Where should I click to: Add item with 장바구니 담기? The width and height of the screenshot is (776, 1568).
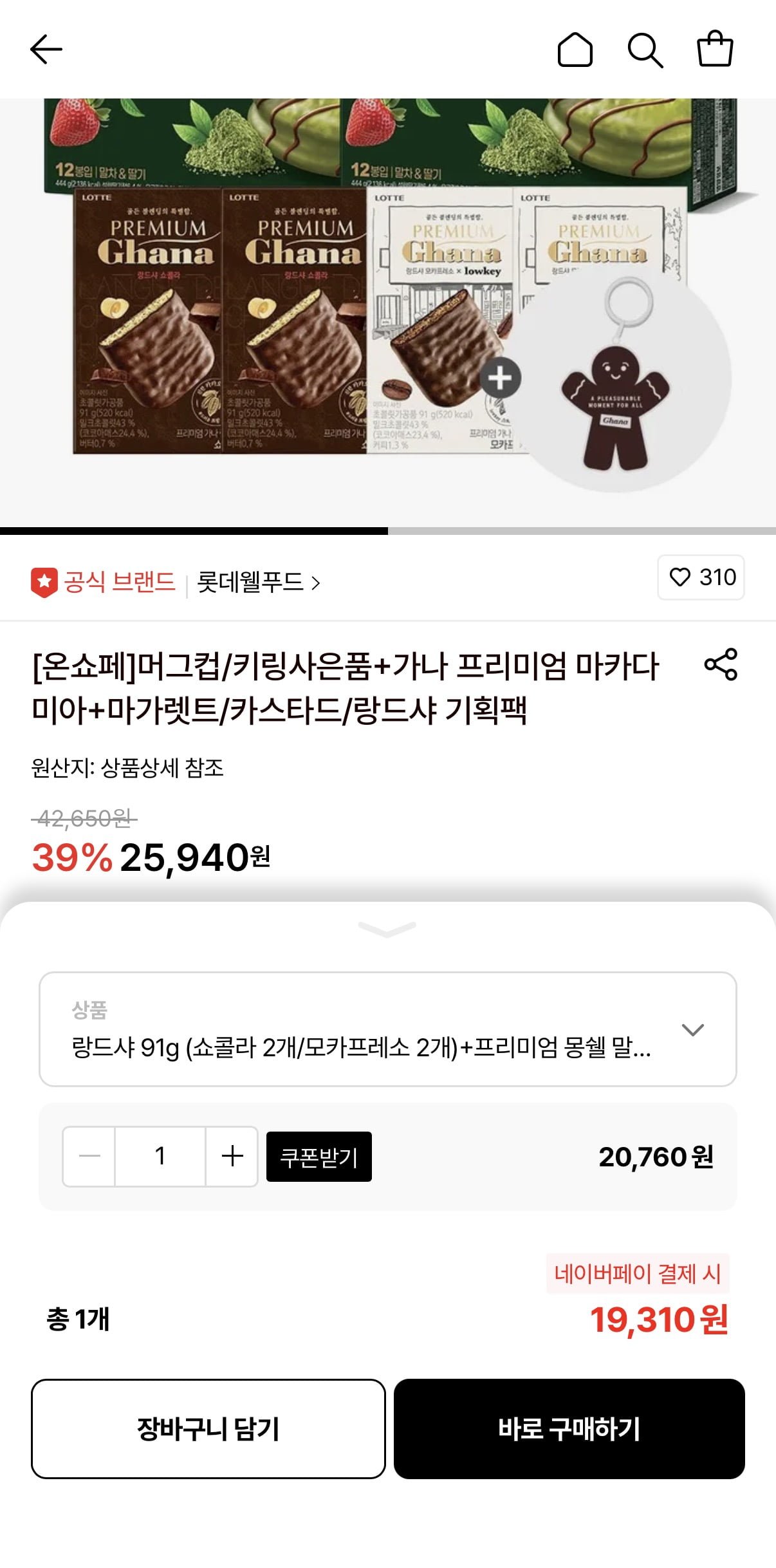click(208, 1428)
